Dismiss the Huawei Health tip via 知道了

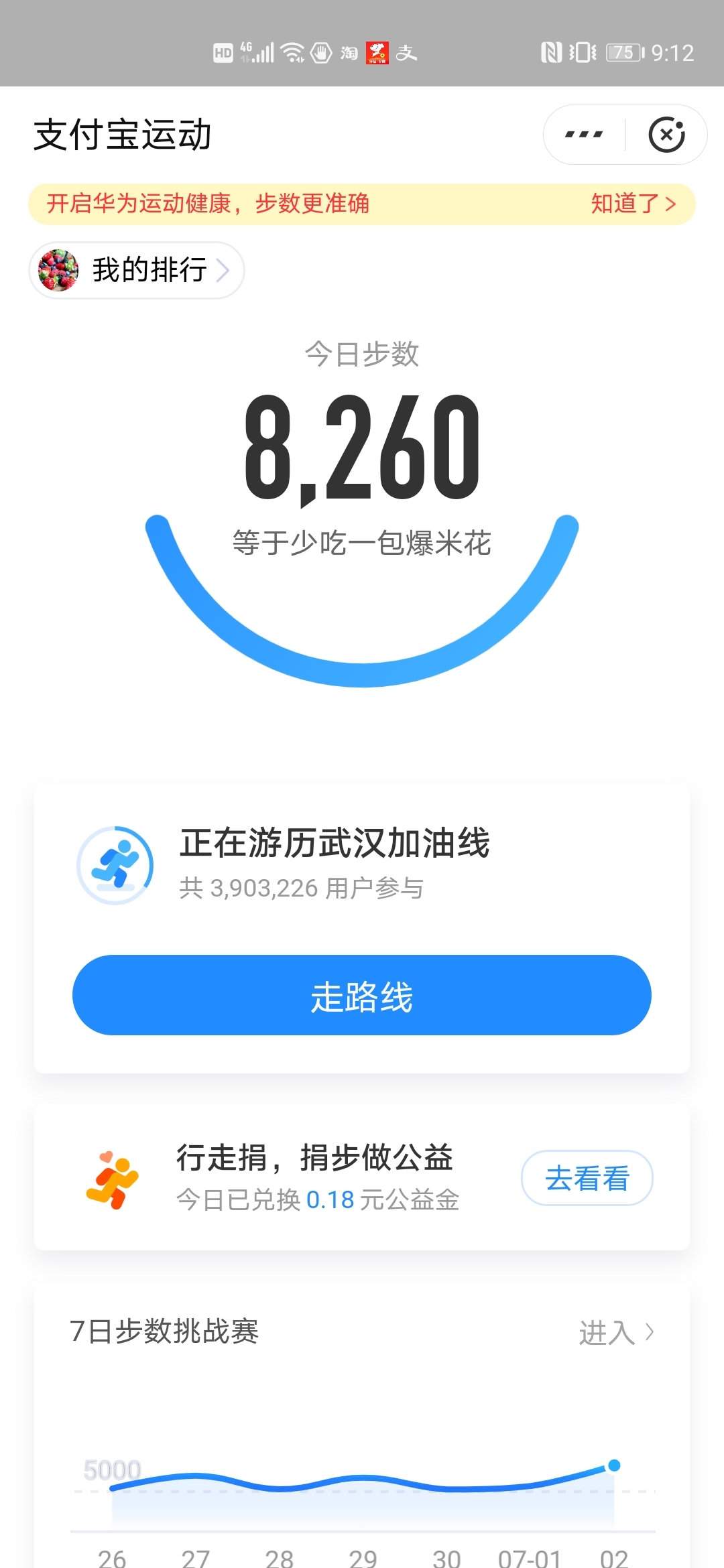(633, 203)
